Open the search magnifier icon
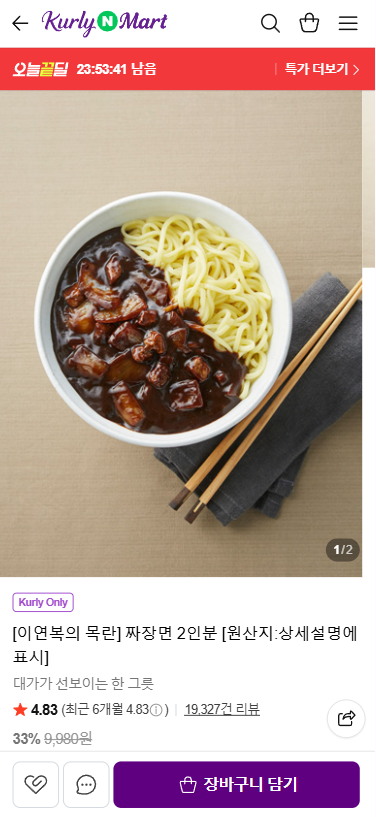The width and height of the screenshot is (376, 817). tap(270, 23)
